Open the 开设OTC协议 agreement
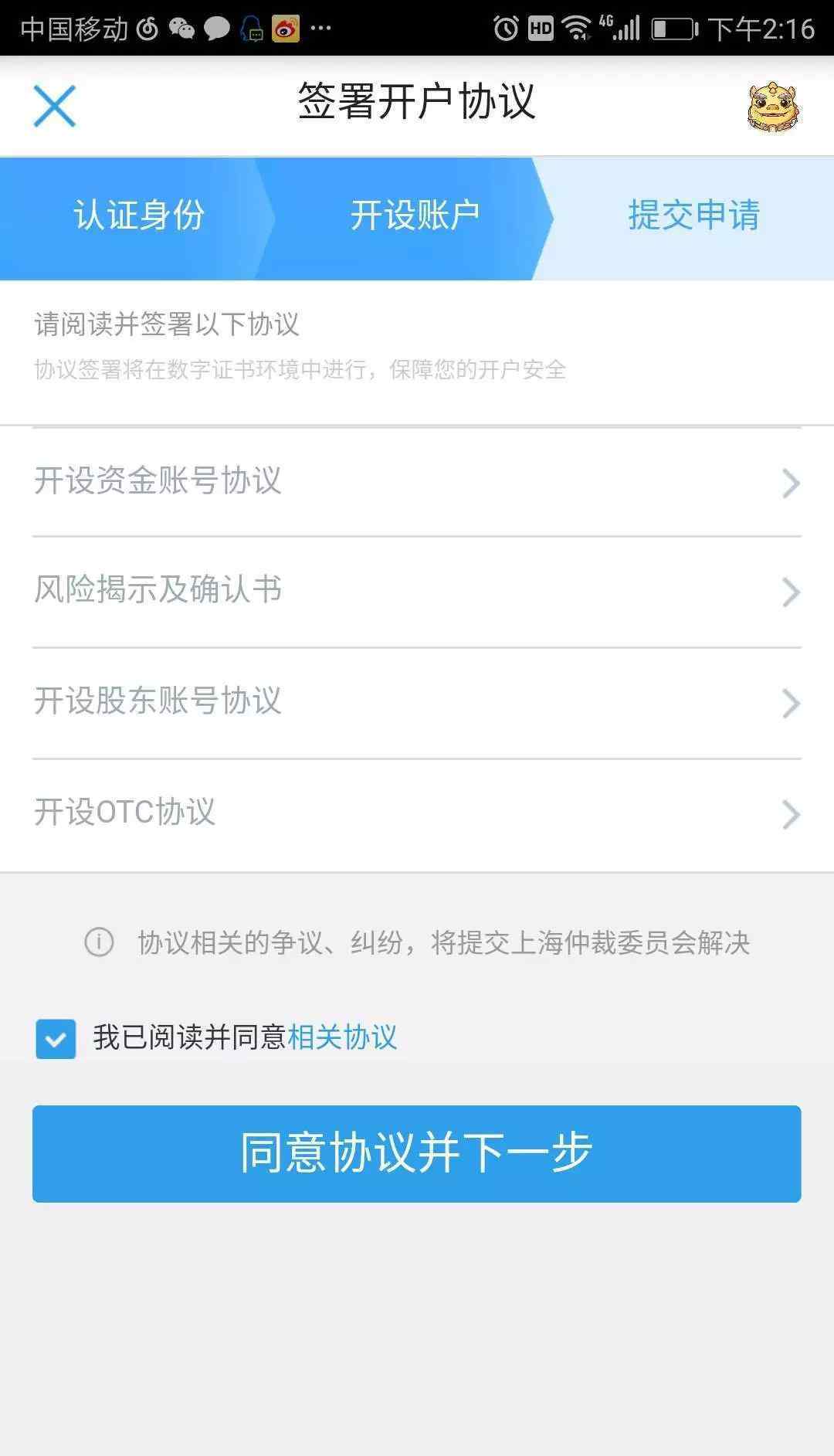 417,814
